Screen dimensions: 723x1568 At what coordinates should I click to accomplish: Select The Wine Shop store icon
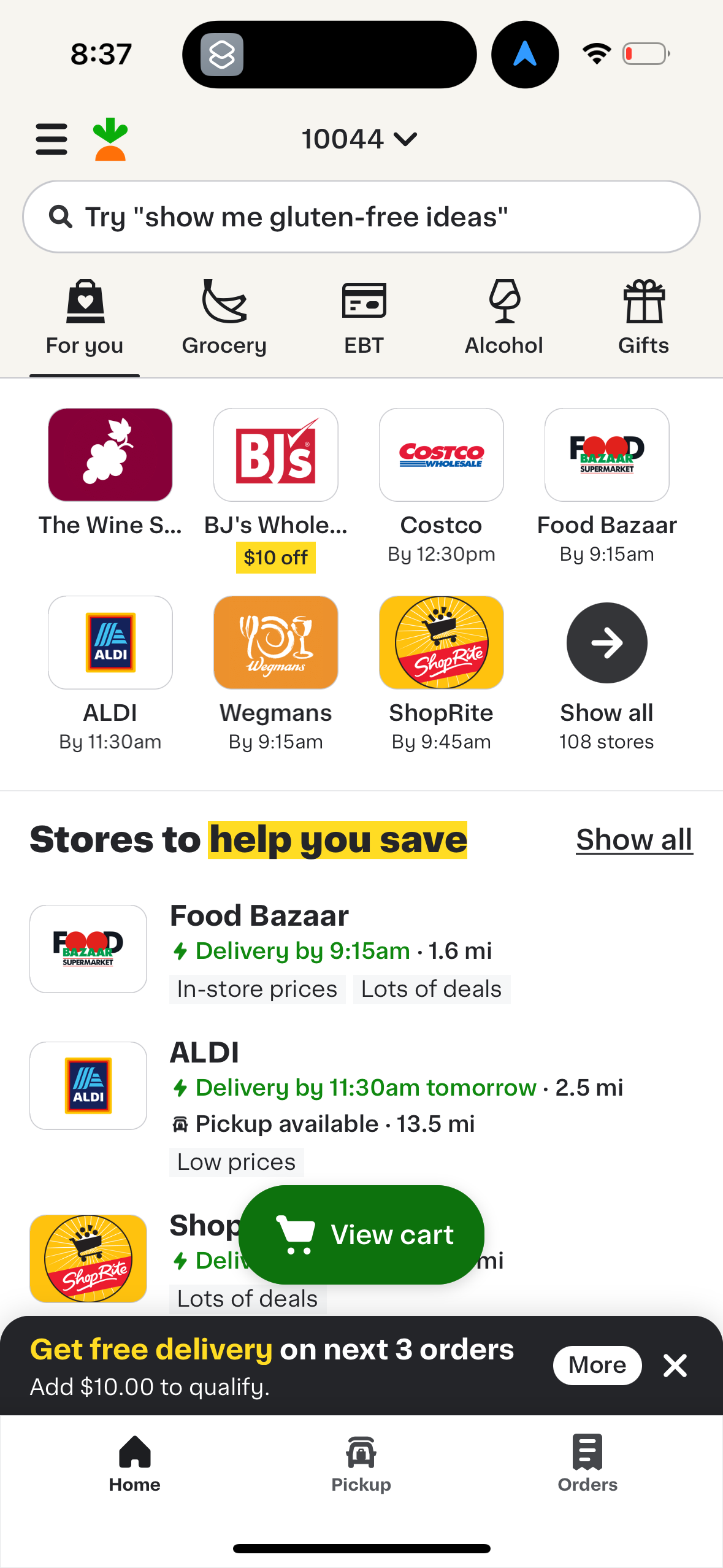[x=110, y=455]
